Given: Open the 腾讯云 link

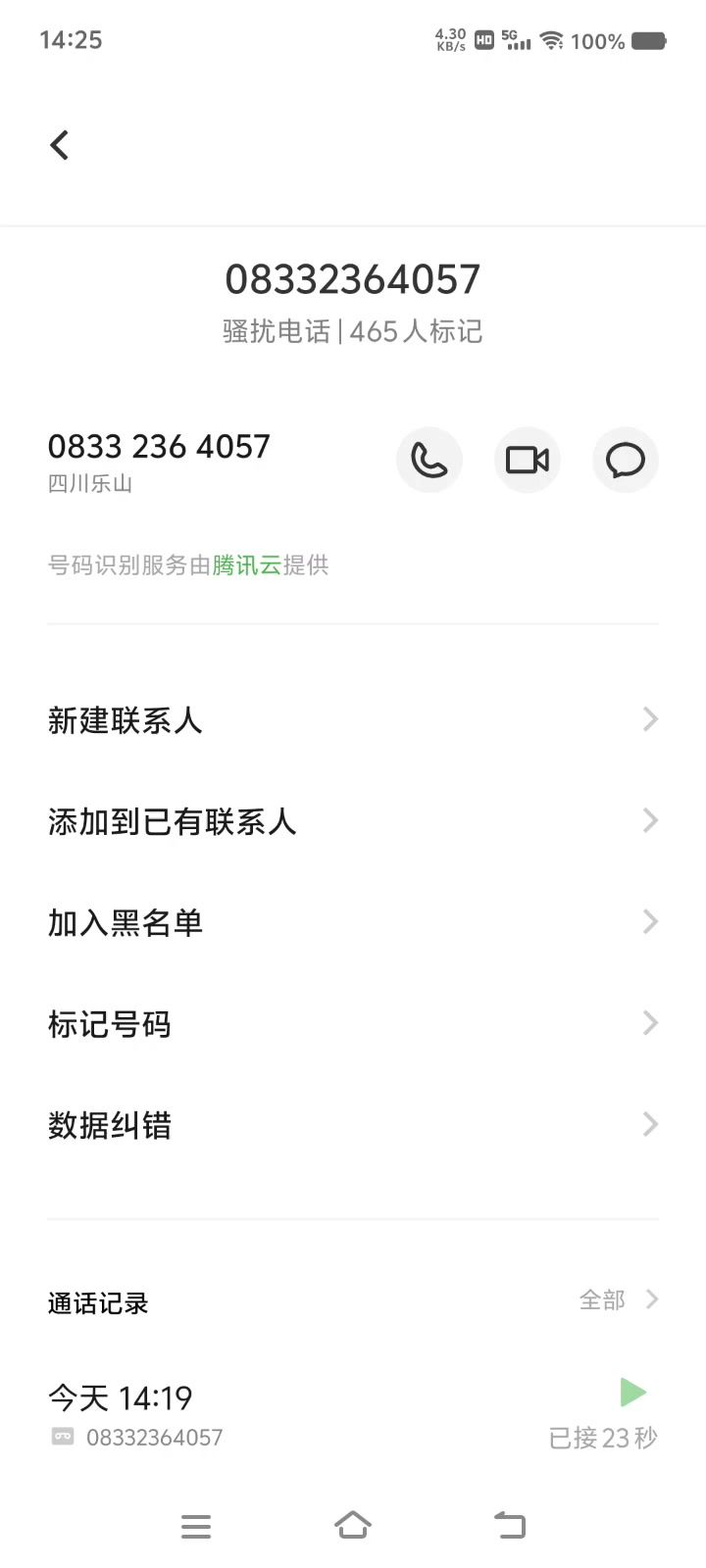Looking at the screenshot, I should [x=247, y=565].
